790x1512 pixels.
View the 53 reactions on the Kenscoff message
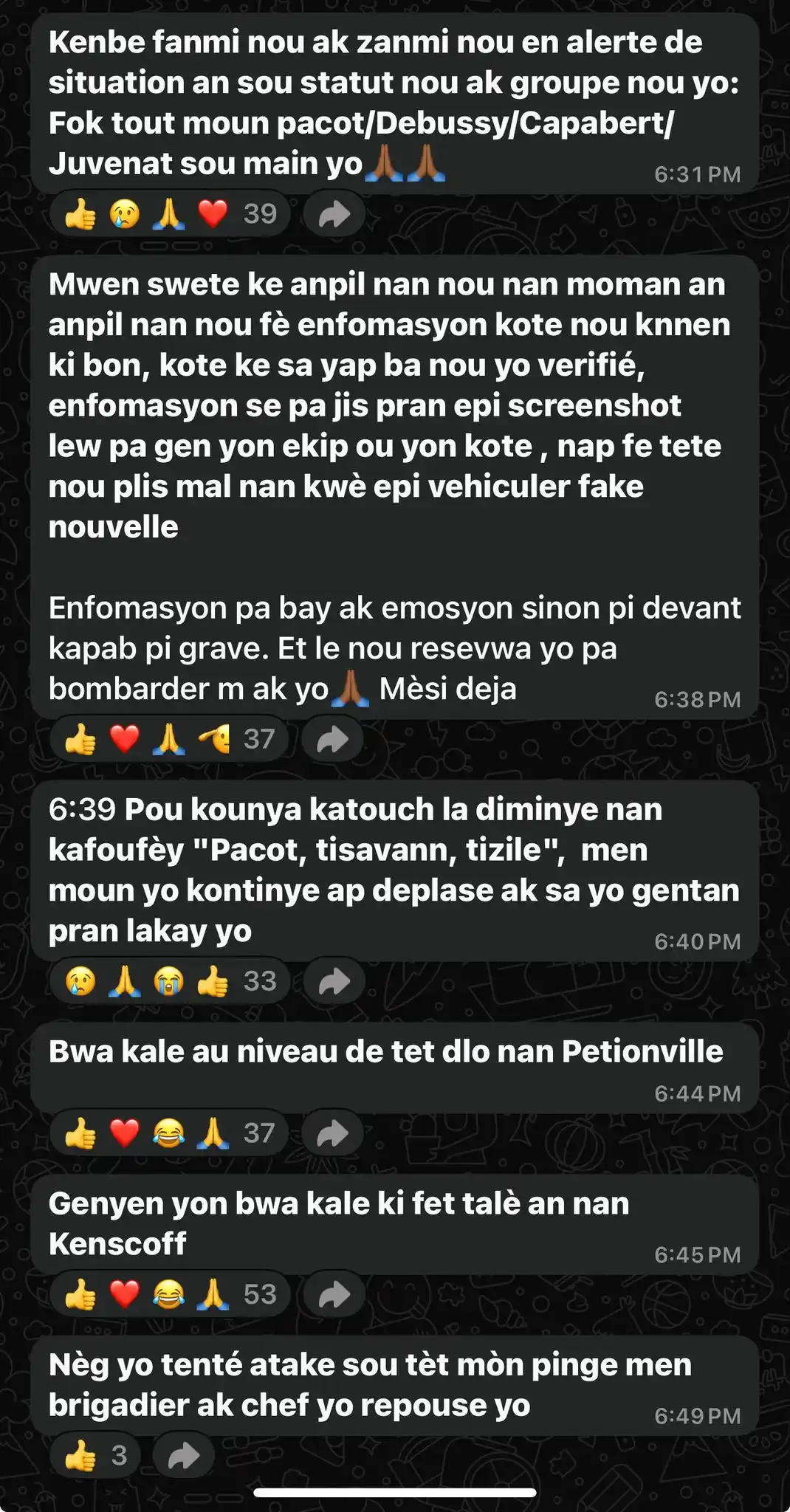pyautogui.click(x=171, y=1295)
